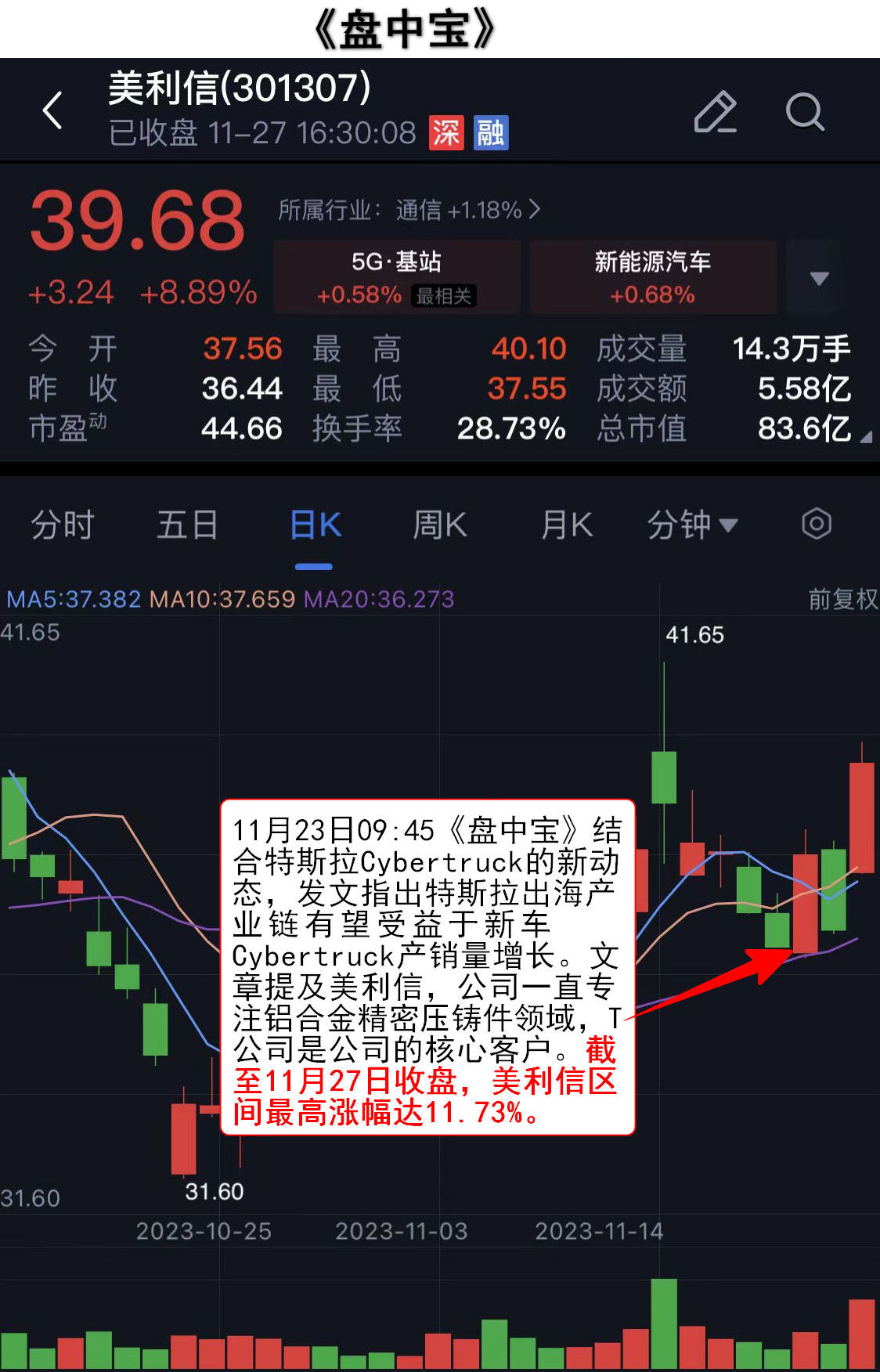Change the 前复权 adjustment mode
Viewport: 880px width, 1372px height.
pos(842,599)
